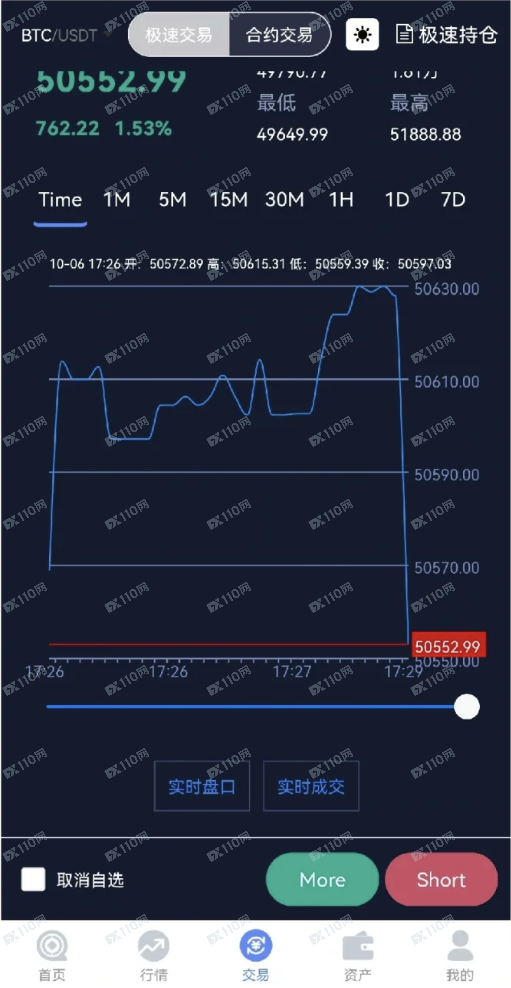The width and height of the screenshot is (511, 988).
Task: Select the 1D chart interval
Action: click(x=397, y=200)
